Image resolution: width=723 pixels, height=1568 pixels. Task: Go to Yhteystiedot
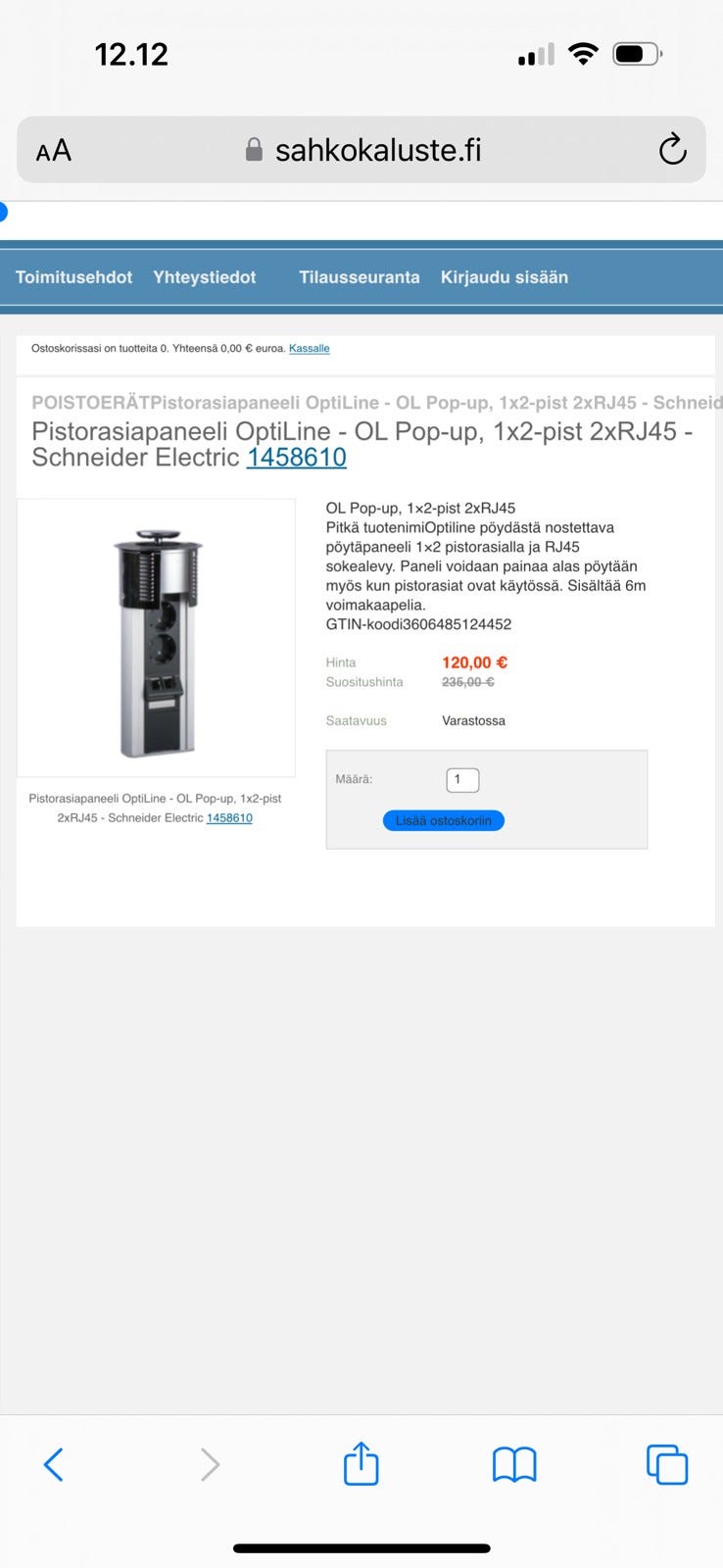[204, 277]
